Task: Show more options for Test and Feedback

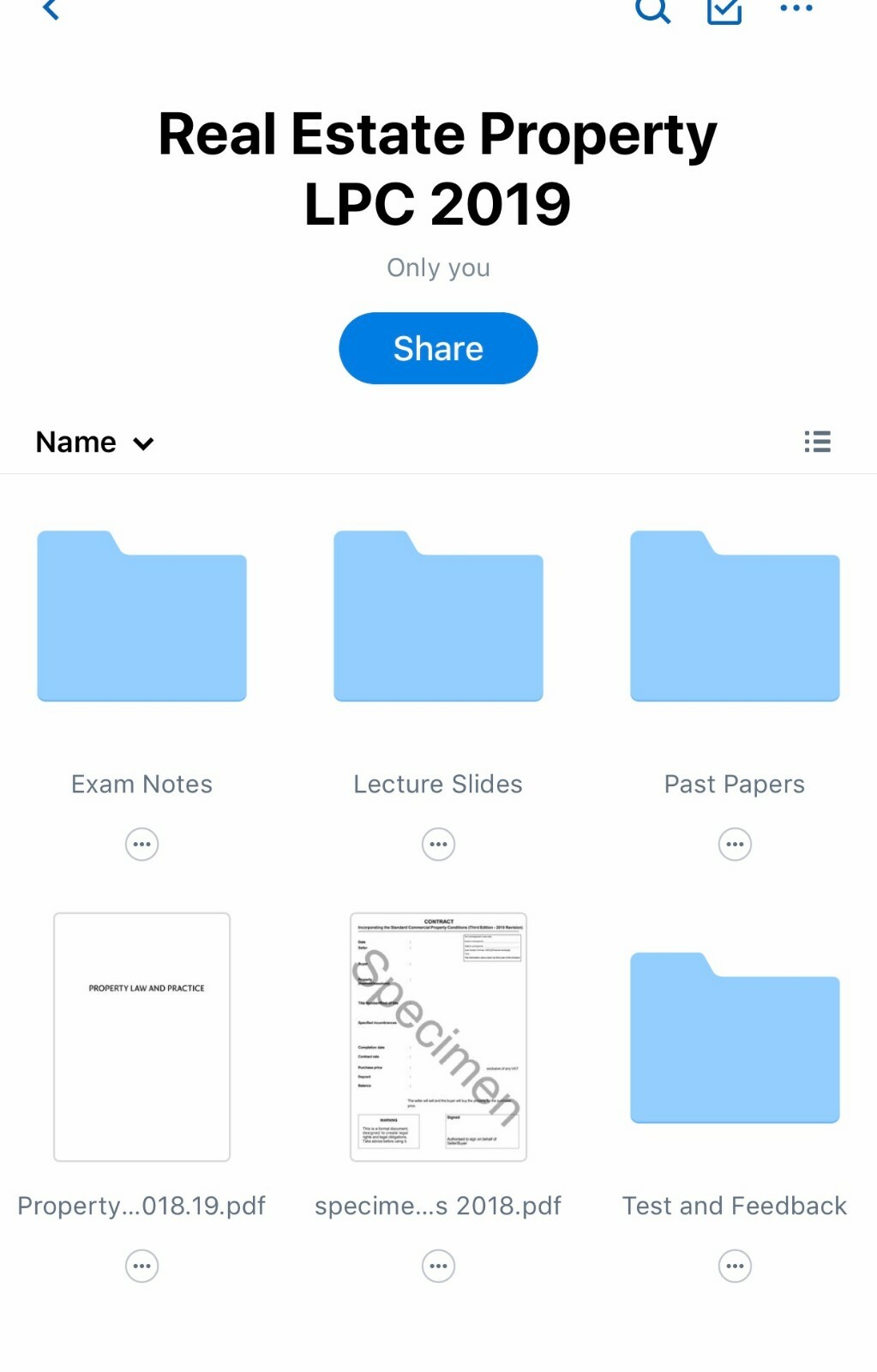Action: (x=735, y=1266)
